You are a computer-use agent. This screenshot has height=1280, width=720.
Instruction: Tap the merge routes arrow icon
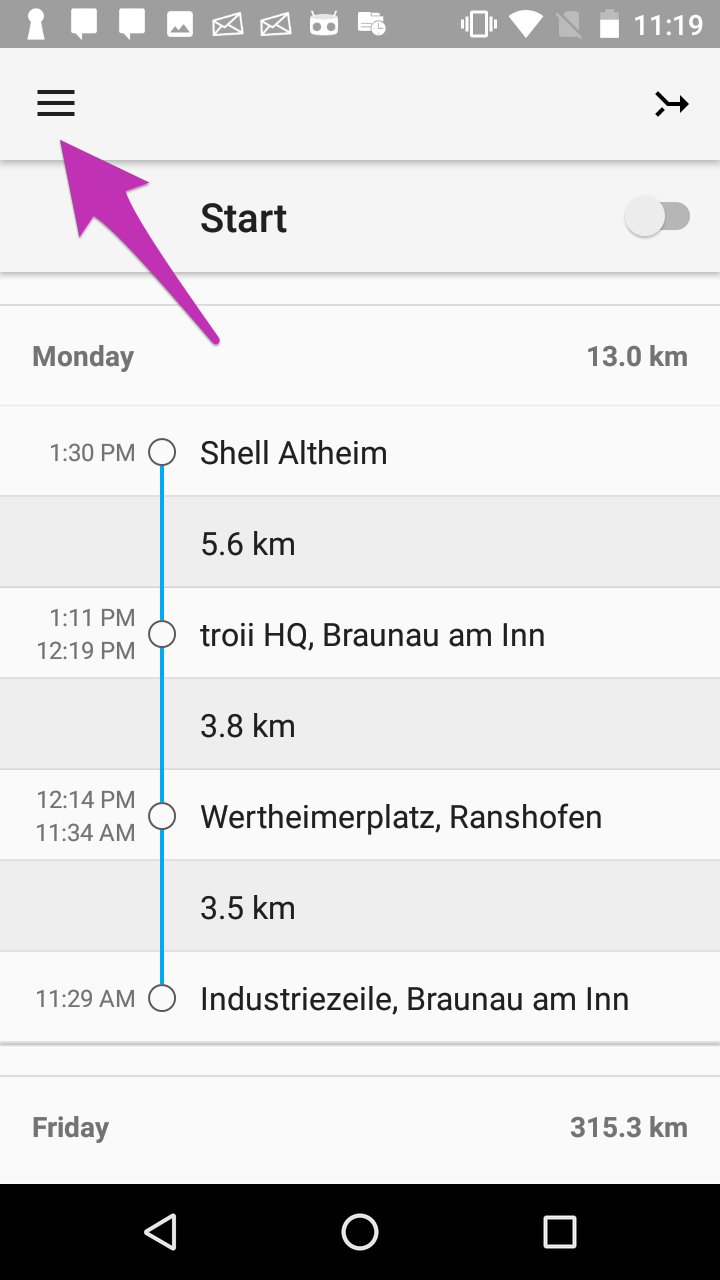[672, 104]
